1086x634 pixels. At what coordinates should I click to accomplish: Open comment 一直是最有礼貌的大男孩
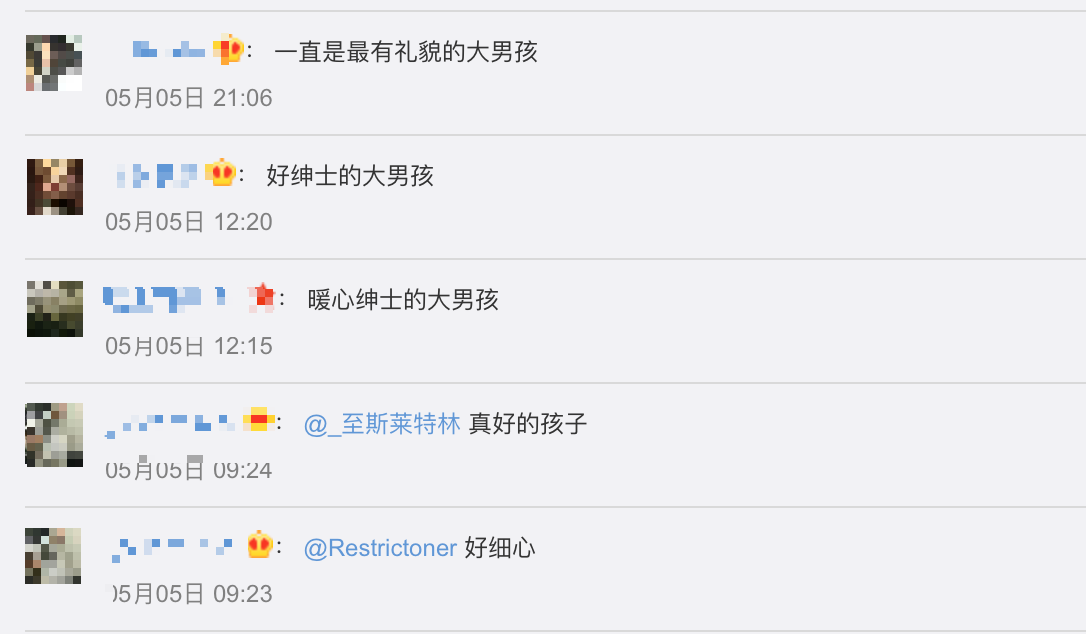[406, 52]
